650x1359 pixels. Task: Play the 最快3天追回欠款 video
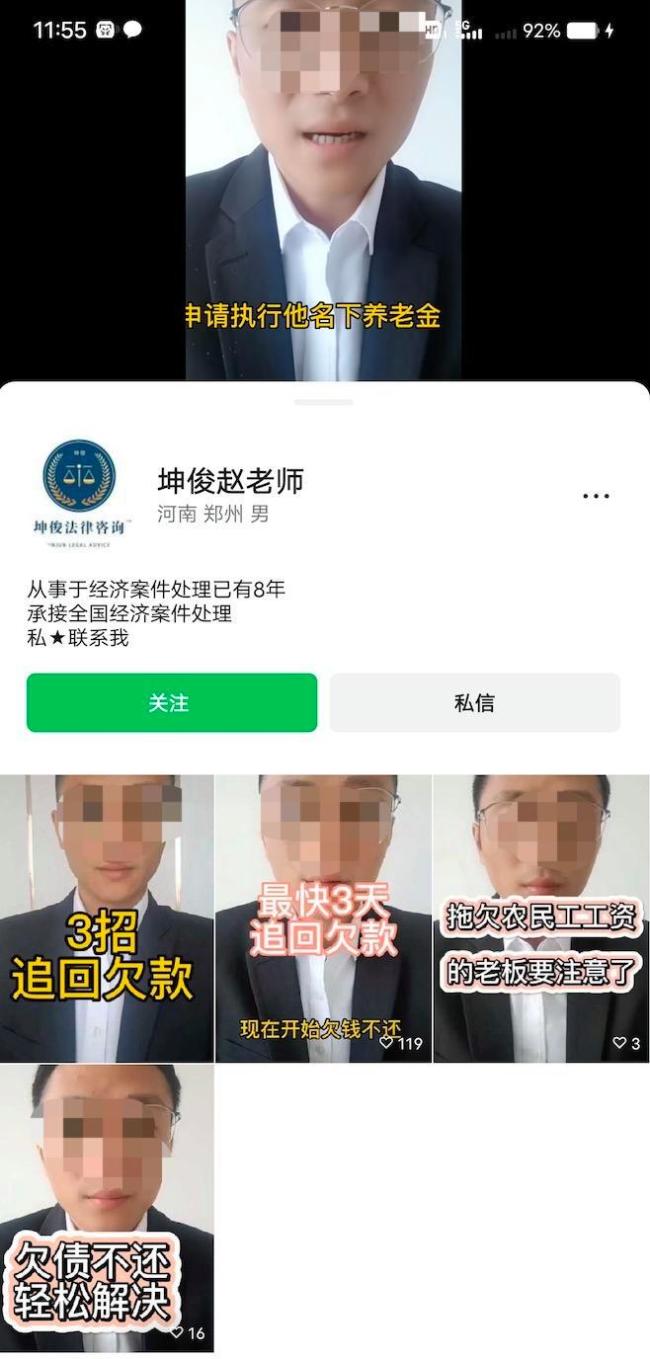point(323,918)
